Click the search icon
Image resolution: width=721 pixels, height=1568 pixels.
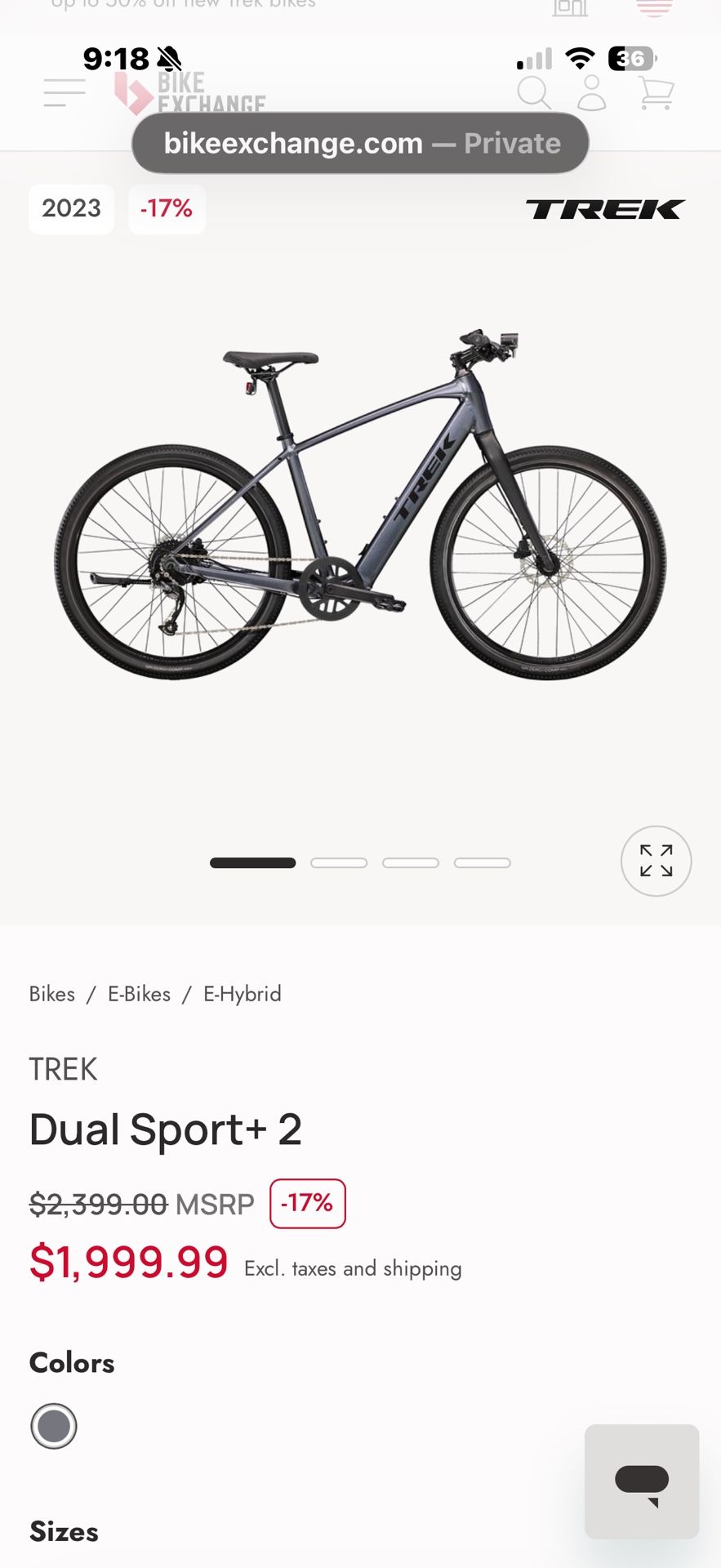point(535,92)
